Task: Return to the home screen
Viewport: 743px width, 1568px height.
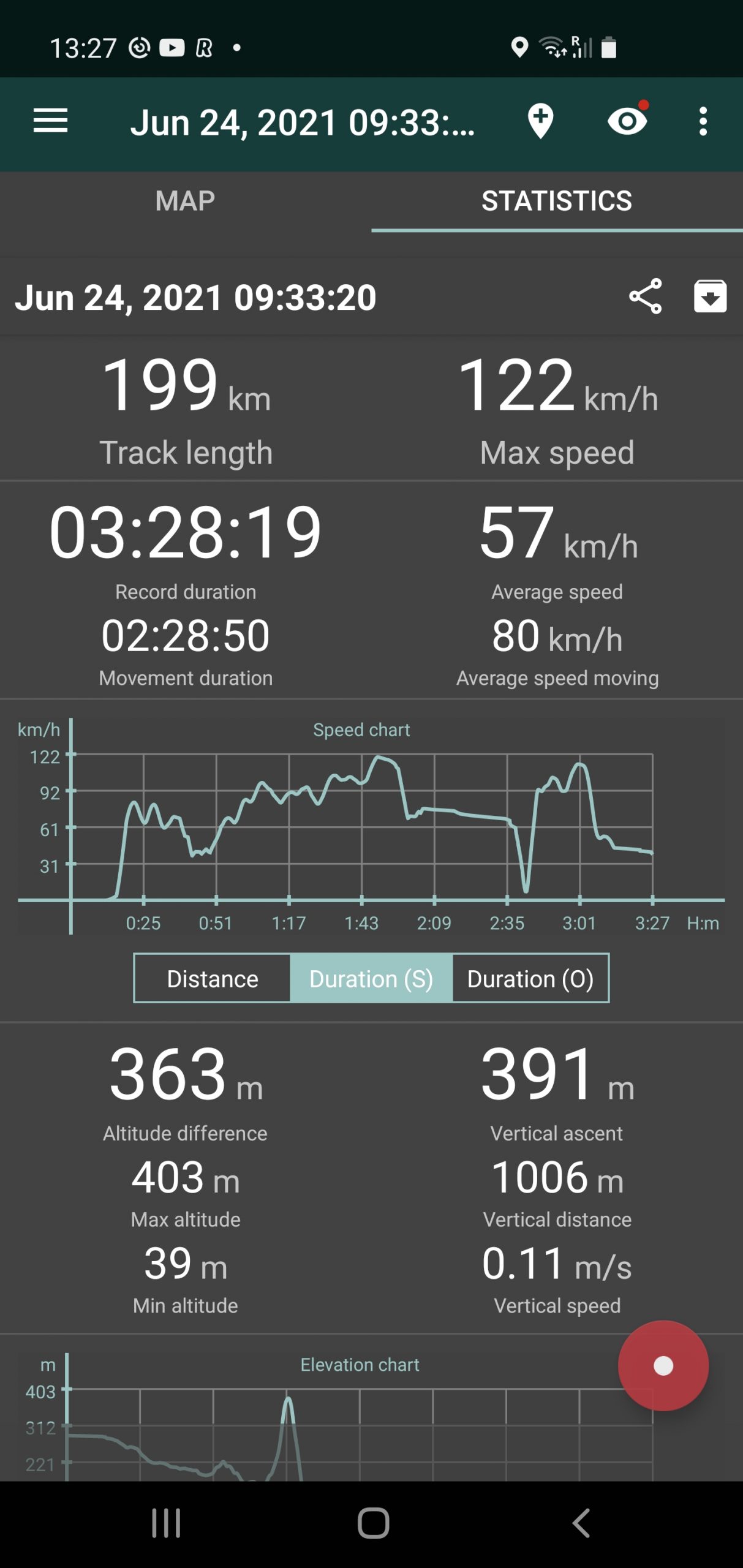Action: tap(372, 1523)
